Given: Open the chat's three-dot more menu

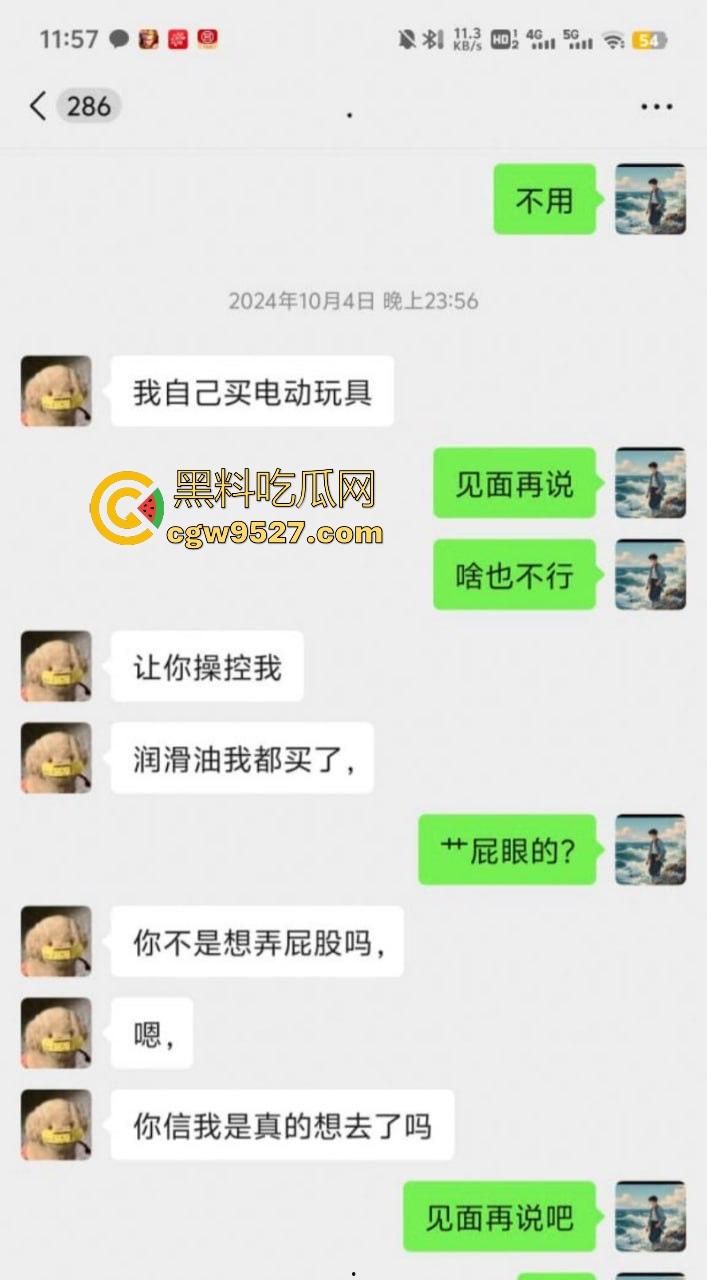Looking at the screenshot, I should tap(656, 107).
